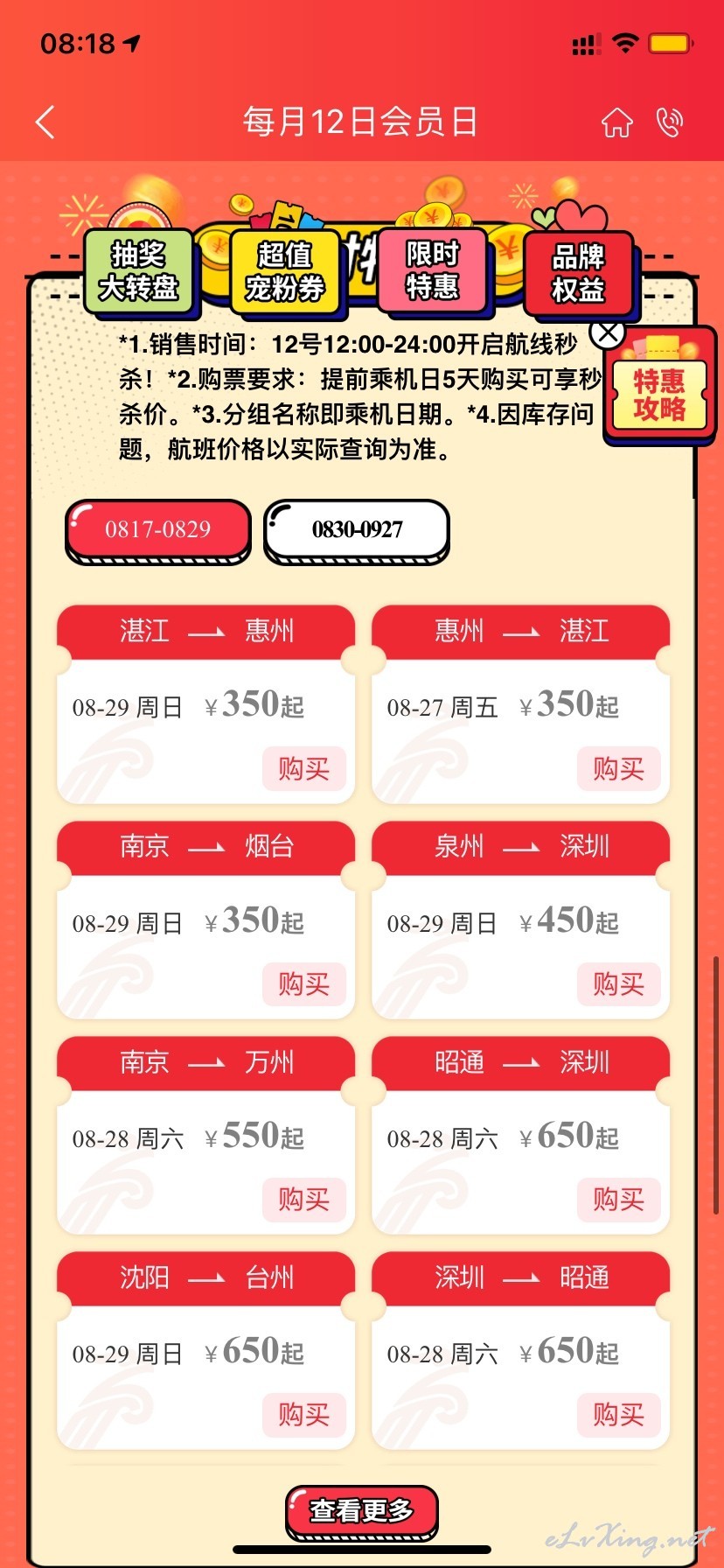724x1568 pixels.
Task: Buy the 沈阳 to 台州 flight
Action: 304,1415
